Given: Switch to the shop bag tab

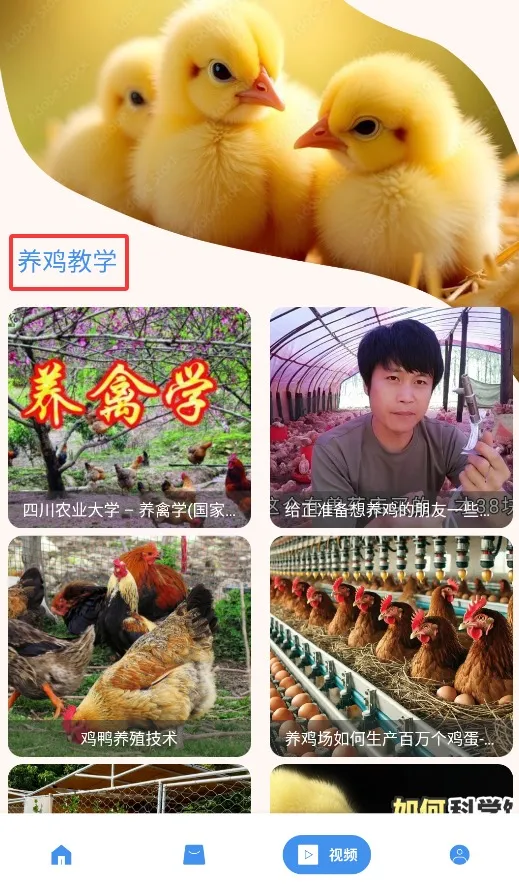Looking at the screenshot, I should (x=194, y=855).
